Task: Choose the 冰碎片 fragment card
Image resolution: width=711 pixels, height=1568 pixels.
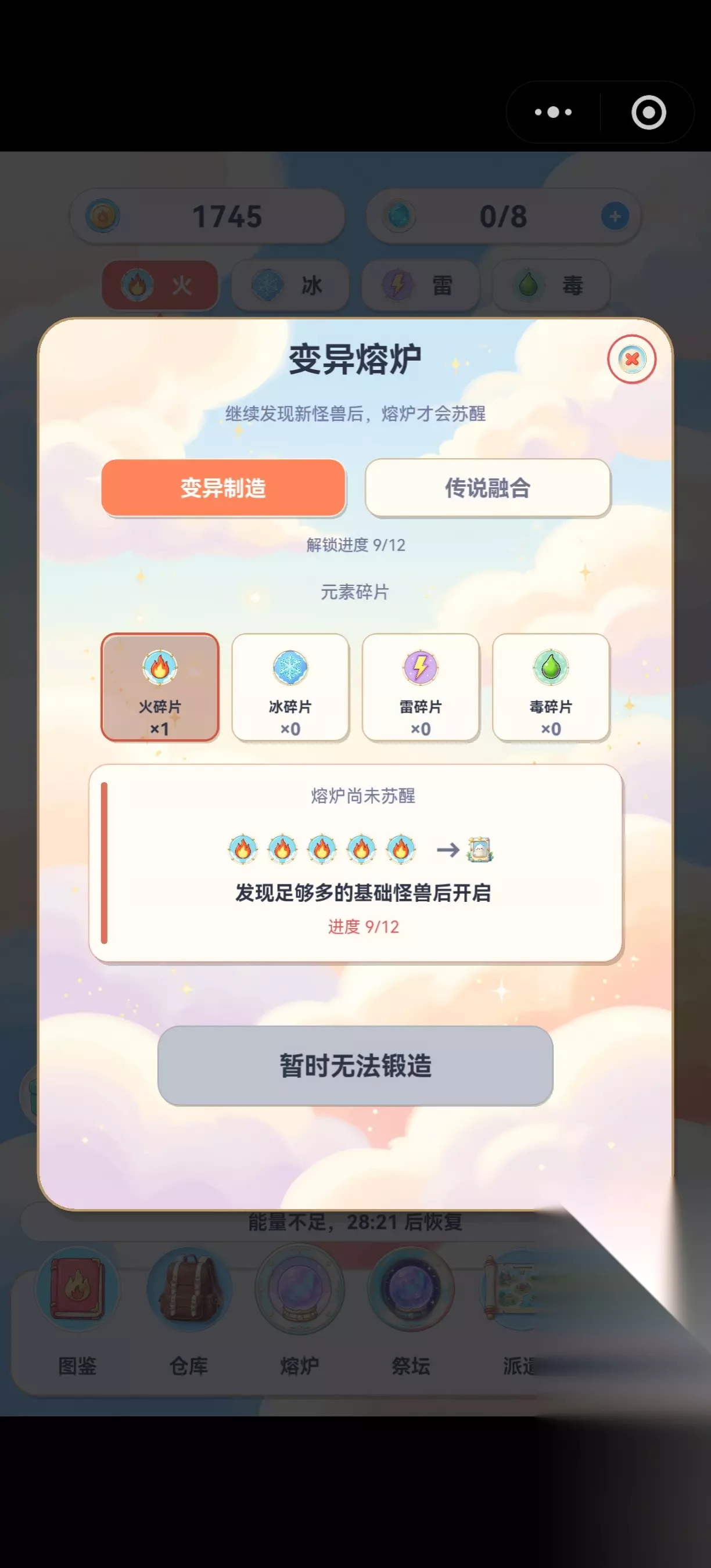Action: [290, 687]
